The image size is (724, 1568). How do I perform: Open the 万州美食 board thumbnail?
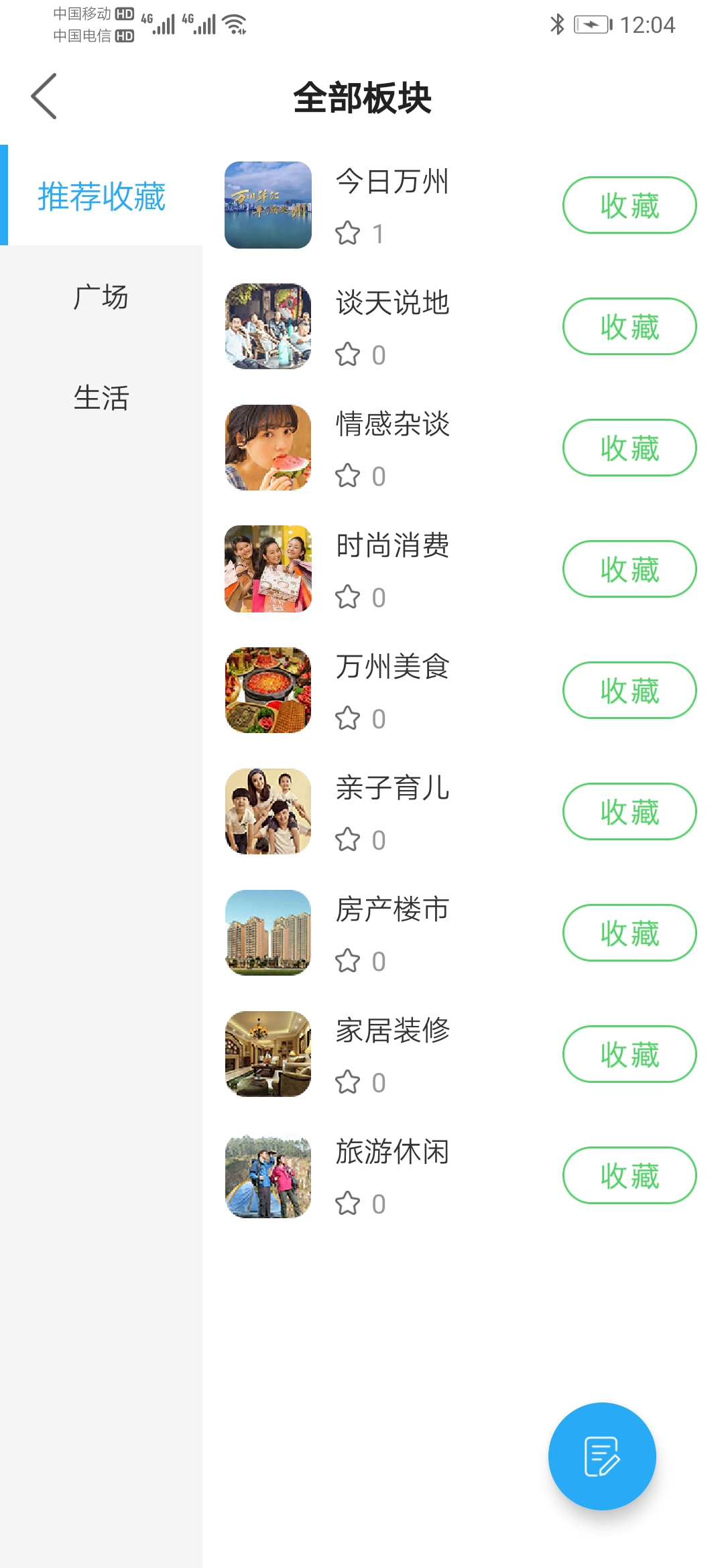pos(268,690)
